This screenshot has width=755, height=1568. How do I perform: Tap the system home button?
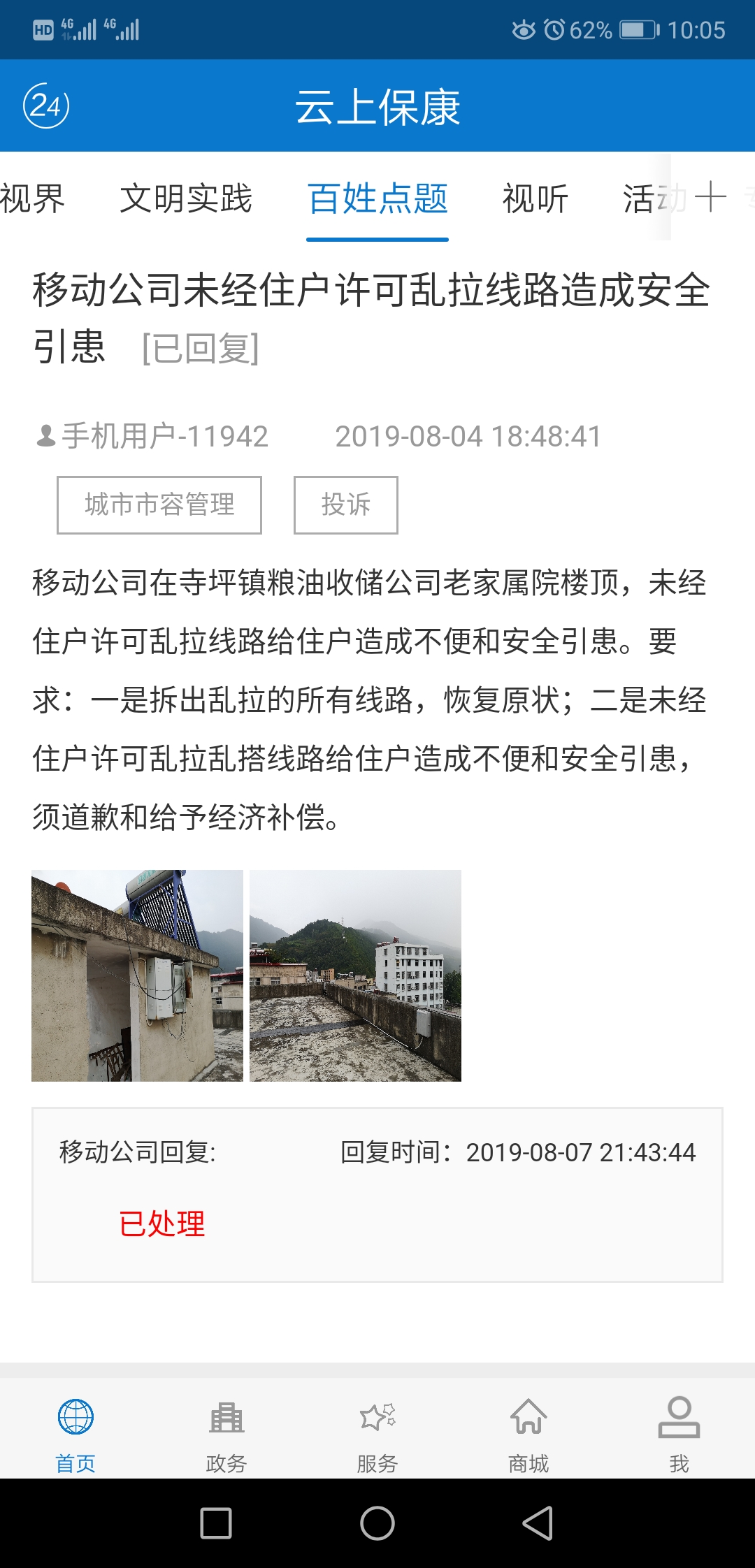click(377, 1523)
